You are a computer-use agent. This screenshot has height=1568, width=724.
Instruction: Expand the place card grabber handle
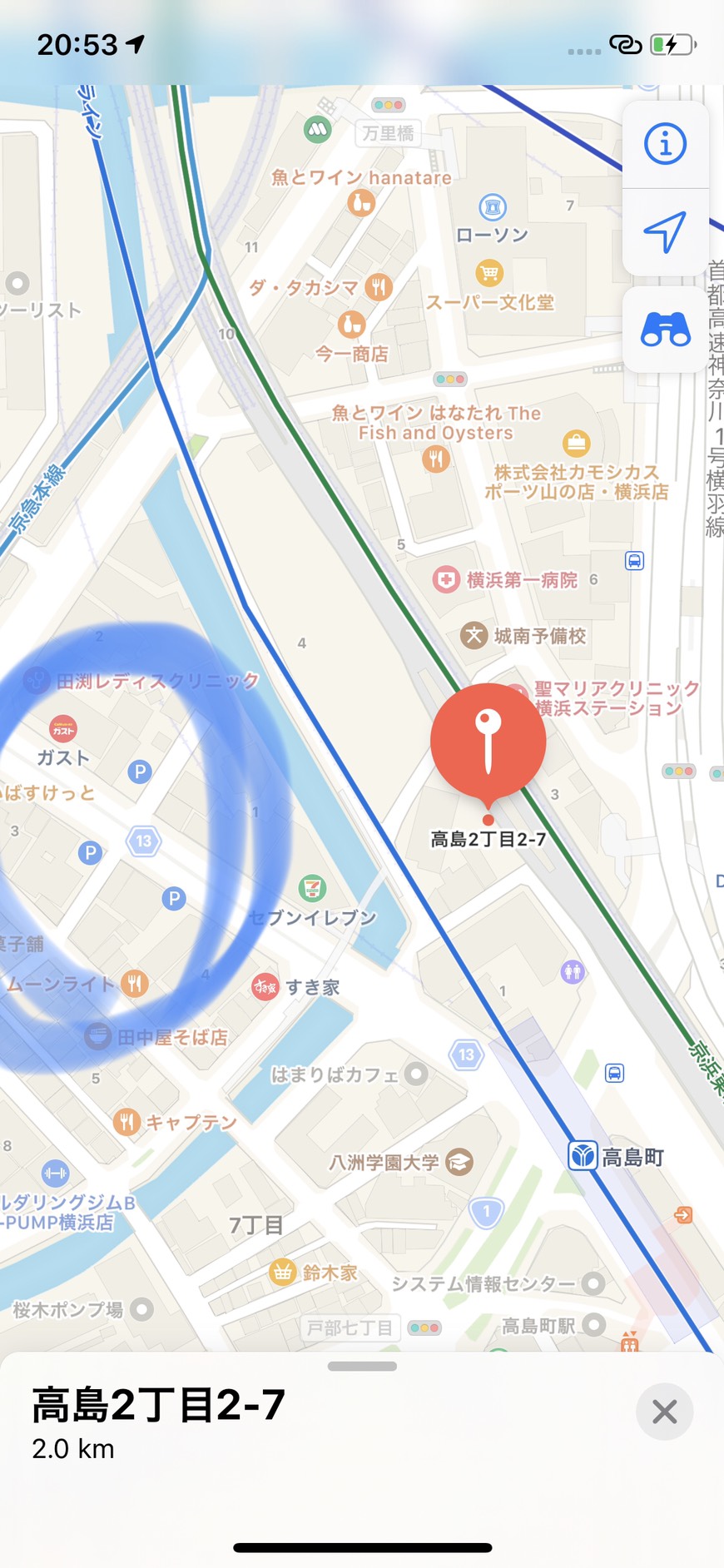(x=362, y=1366)
